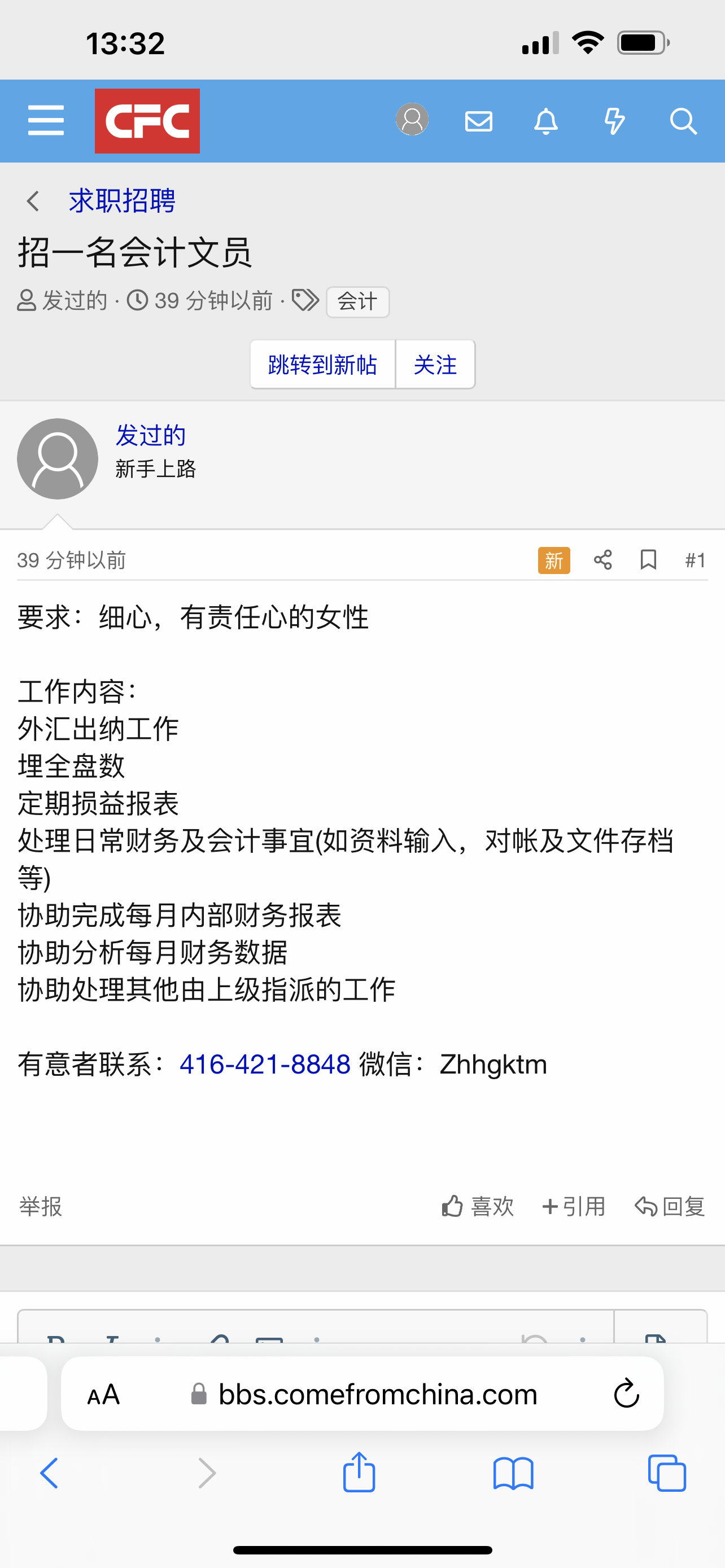Share post #1
This screenshot has width=725, height=1568.
tap(602, 559)
